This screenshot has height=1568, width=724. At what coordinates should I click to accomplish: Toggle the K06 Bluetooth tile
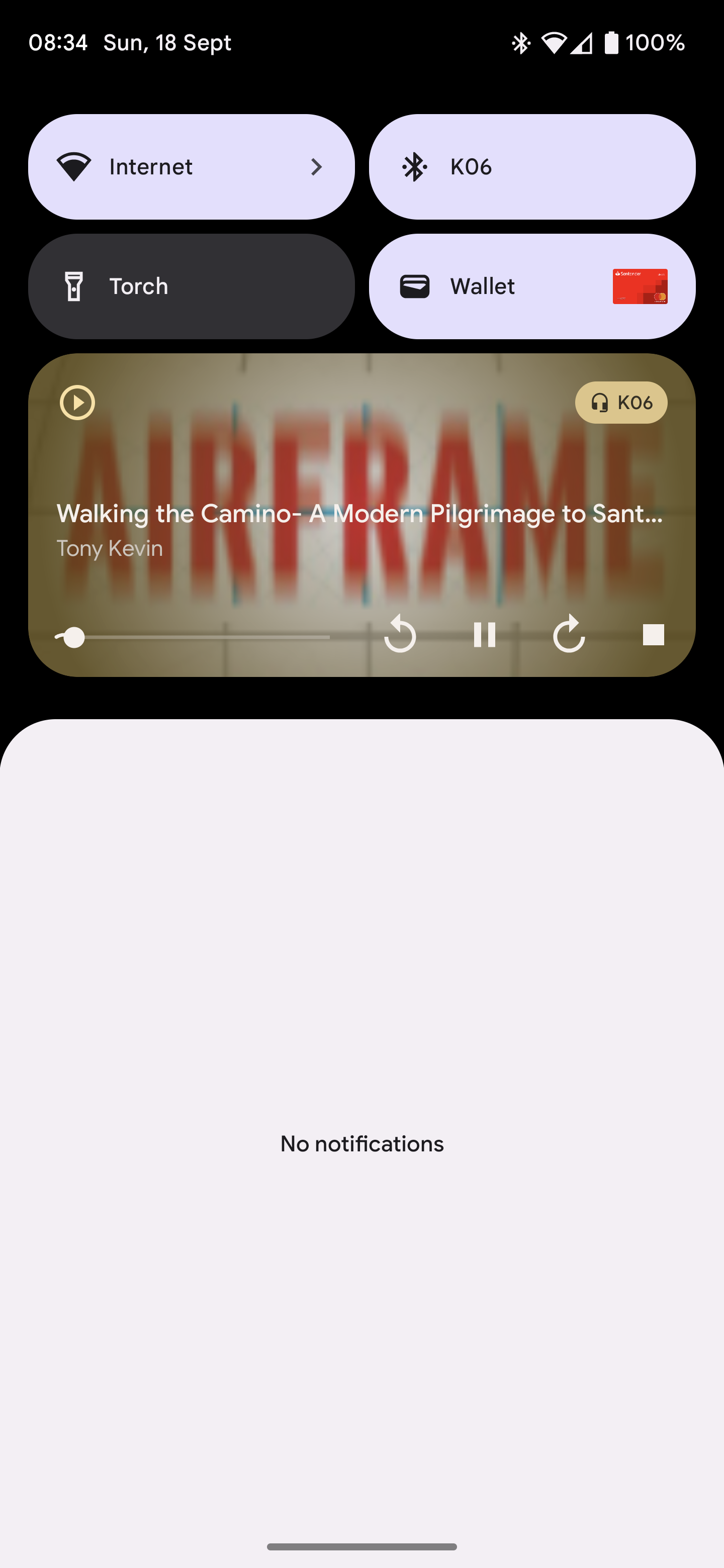click(x=531, y=167)
